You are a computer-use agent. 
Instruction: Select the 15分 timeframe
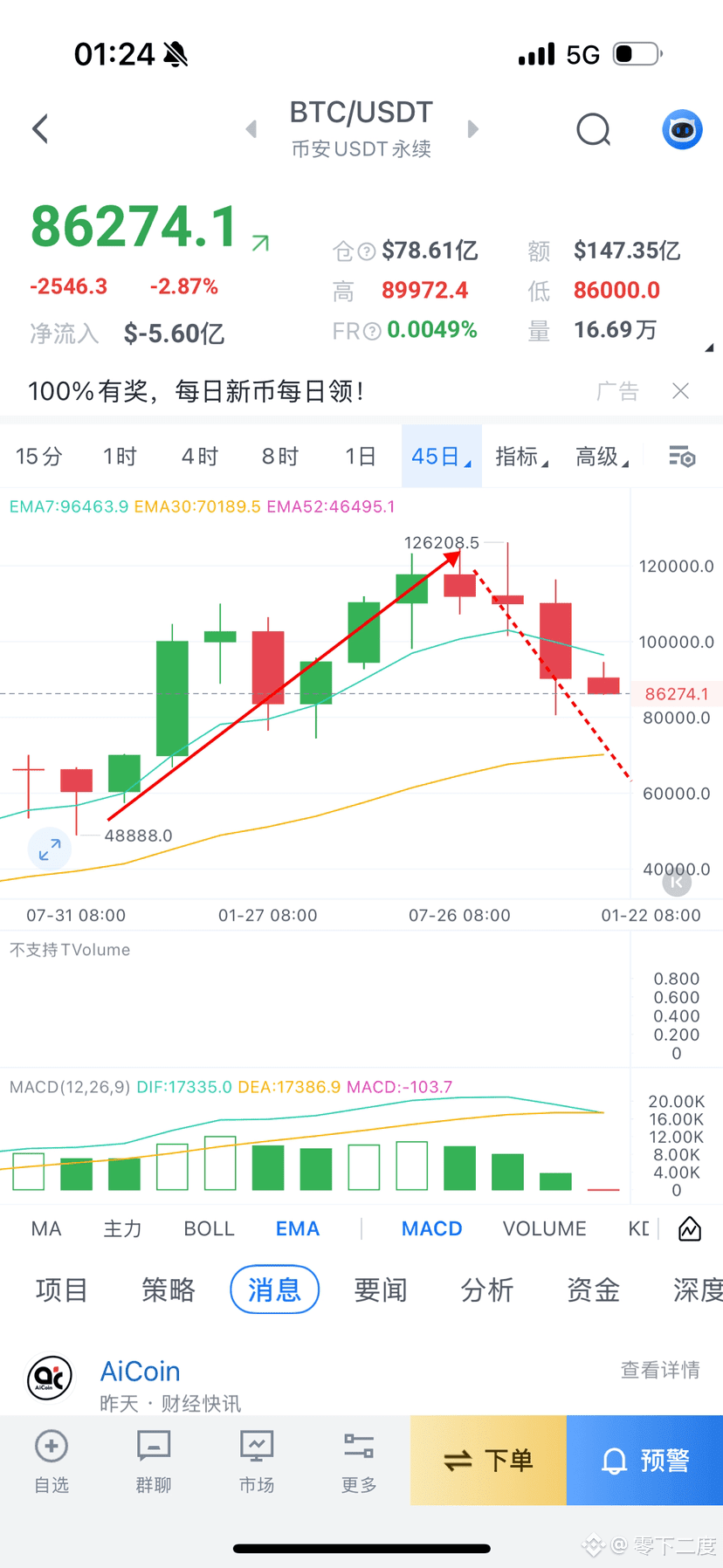pyautogui.click(x=39, y=457)
